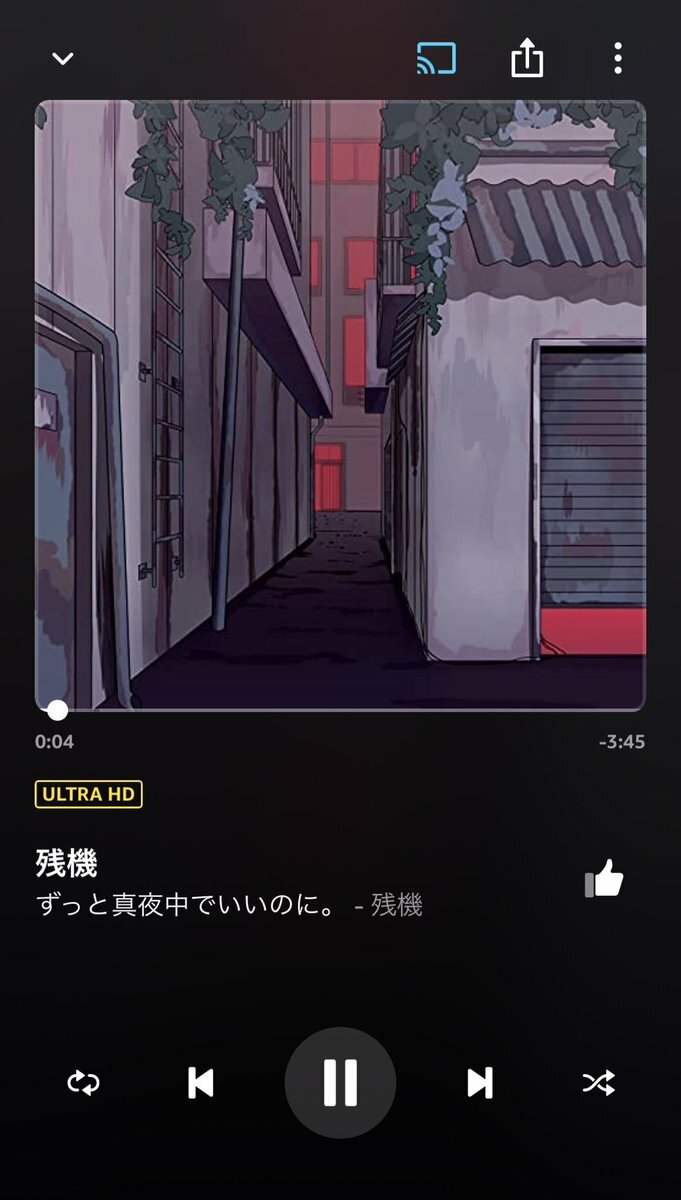The height and width of the screenshot is (1200, 681).
Task: Pause the current song
Action: [x=340, y=1083]
